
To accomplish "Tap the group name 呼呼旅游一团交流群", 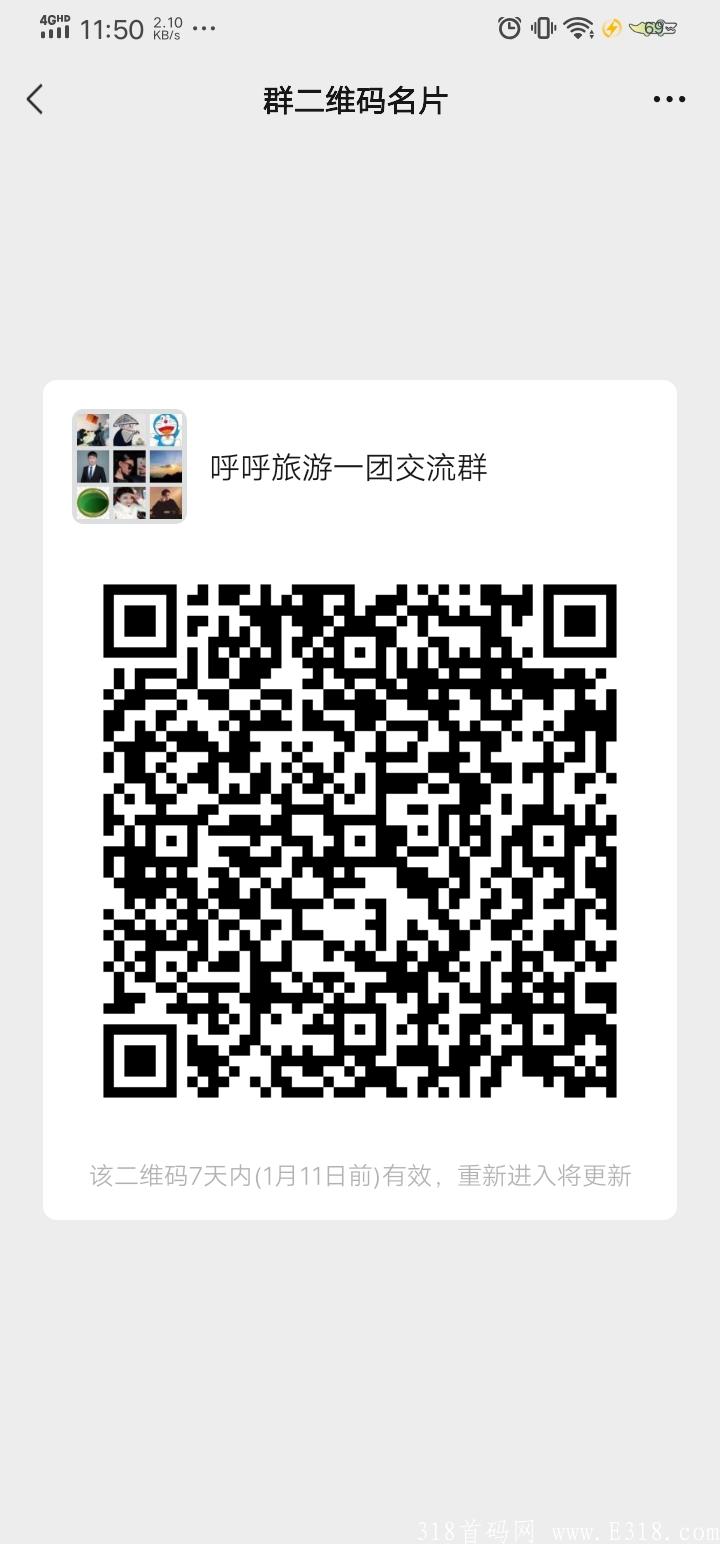I will (347, 467).
